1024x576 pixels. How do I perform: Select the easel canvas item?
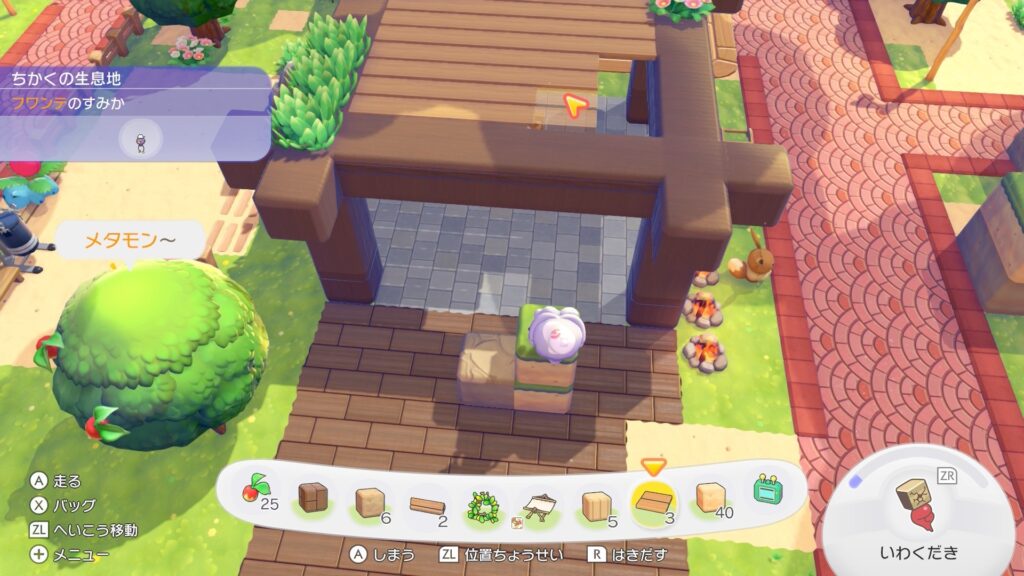point(541,503)
